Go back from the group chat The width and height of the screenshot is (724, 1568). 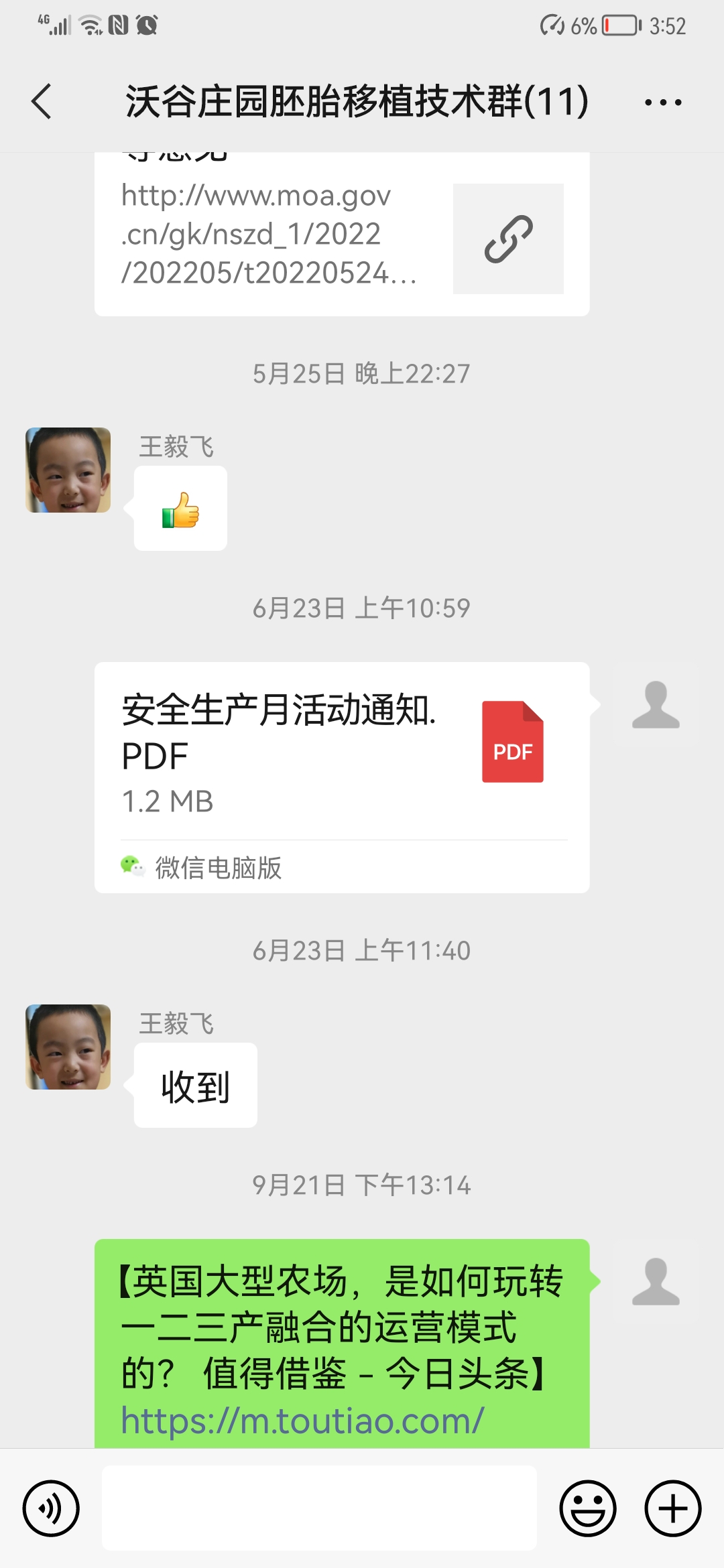click(x=42, y=102)
